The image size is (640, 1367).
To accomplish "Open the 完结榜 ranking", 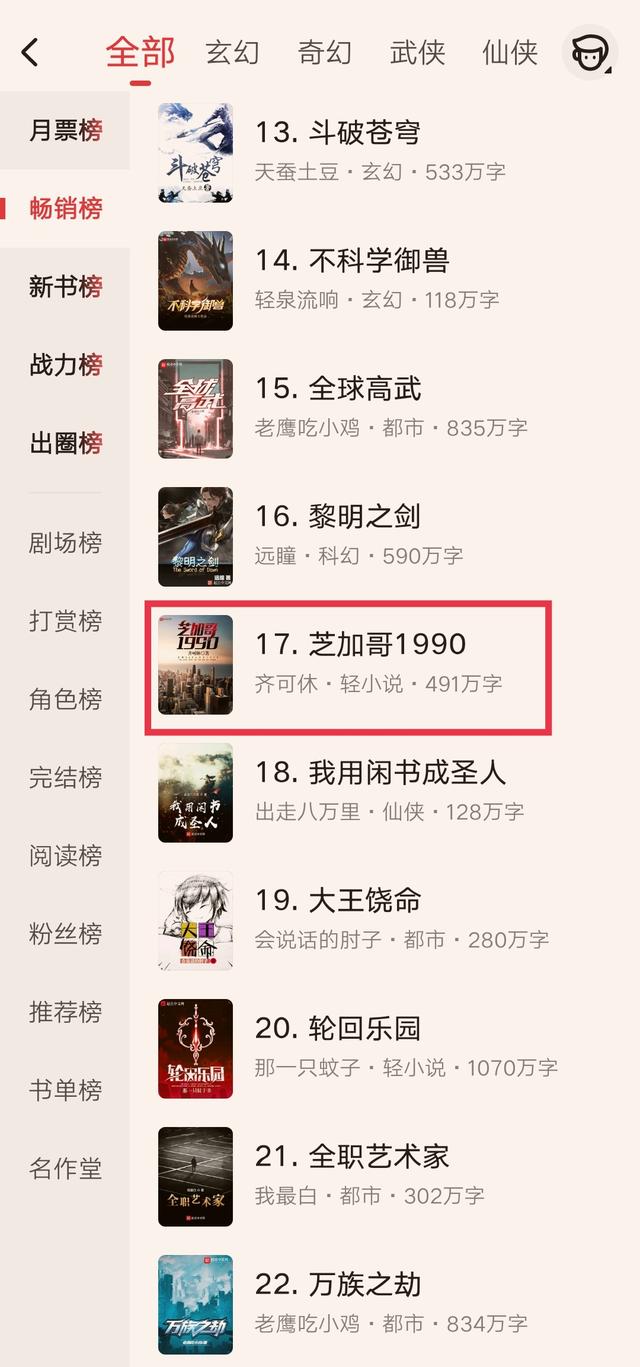I will (65, 777).
